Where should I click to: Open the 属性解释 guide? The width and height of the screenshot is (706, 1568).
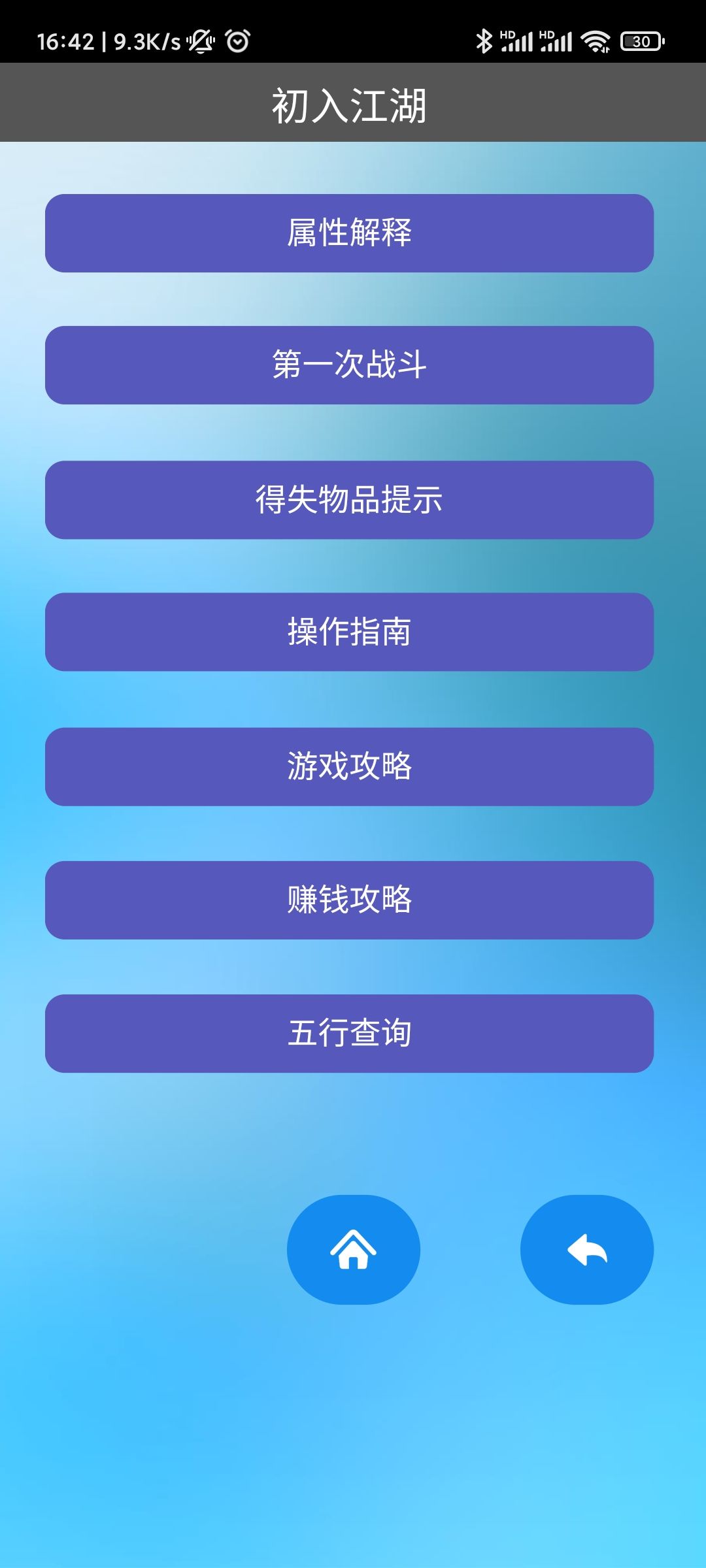point(353,232)
